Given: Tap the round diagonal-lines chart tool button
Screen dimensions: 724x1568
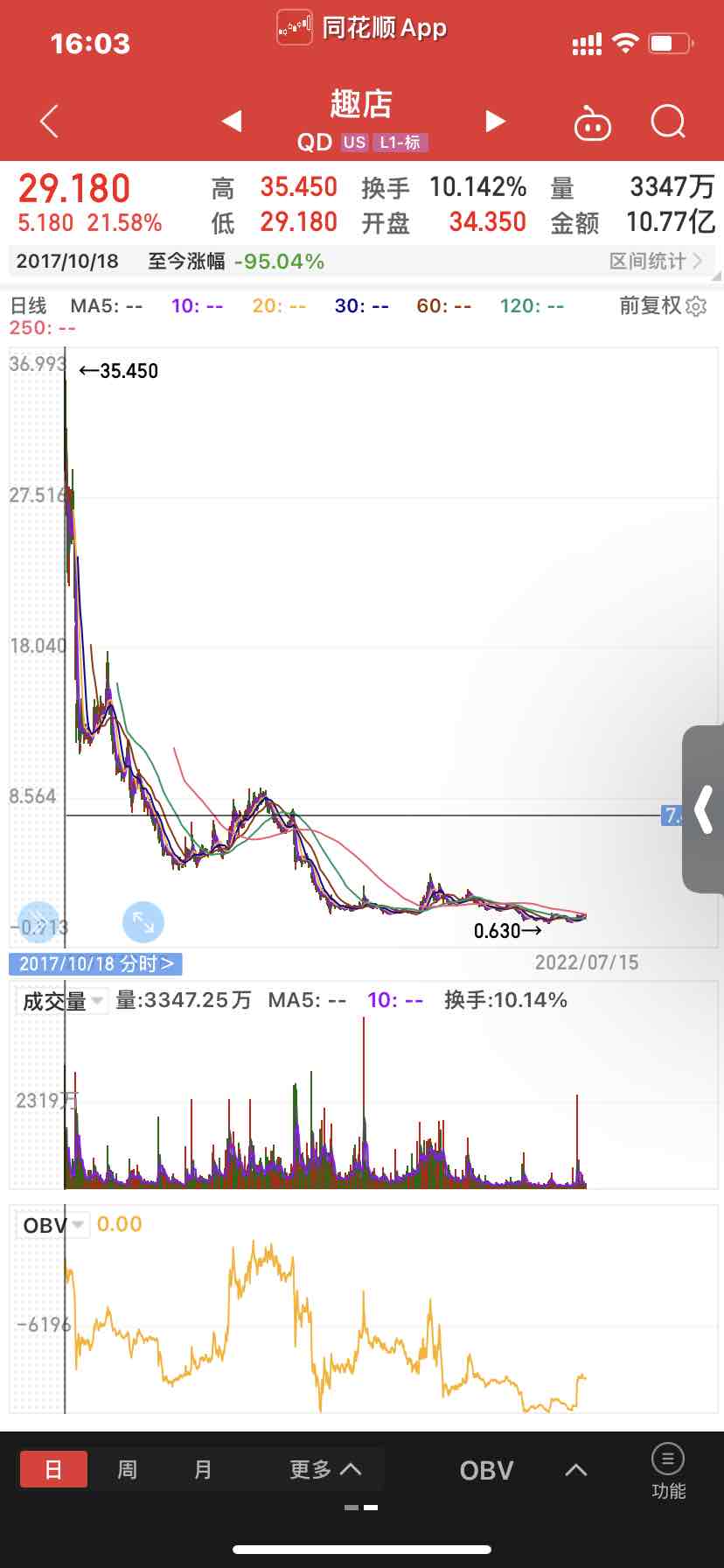Looking at the screenshot, I should (38, 922).
